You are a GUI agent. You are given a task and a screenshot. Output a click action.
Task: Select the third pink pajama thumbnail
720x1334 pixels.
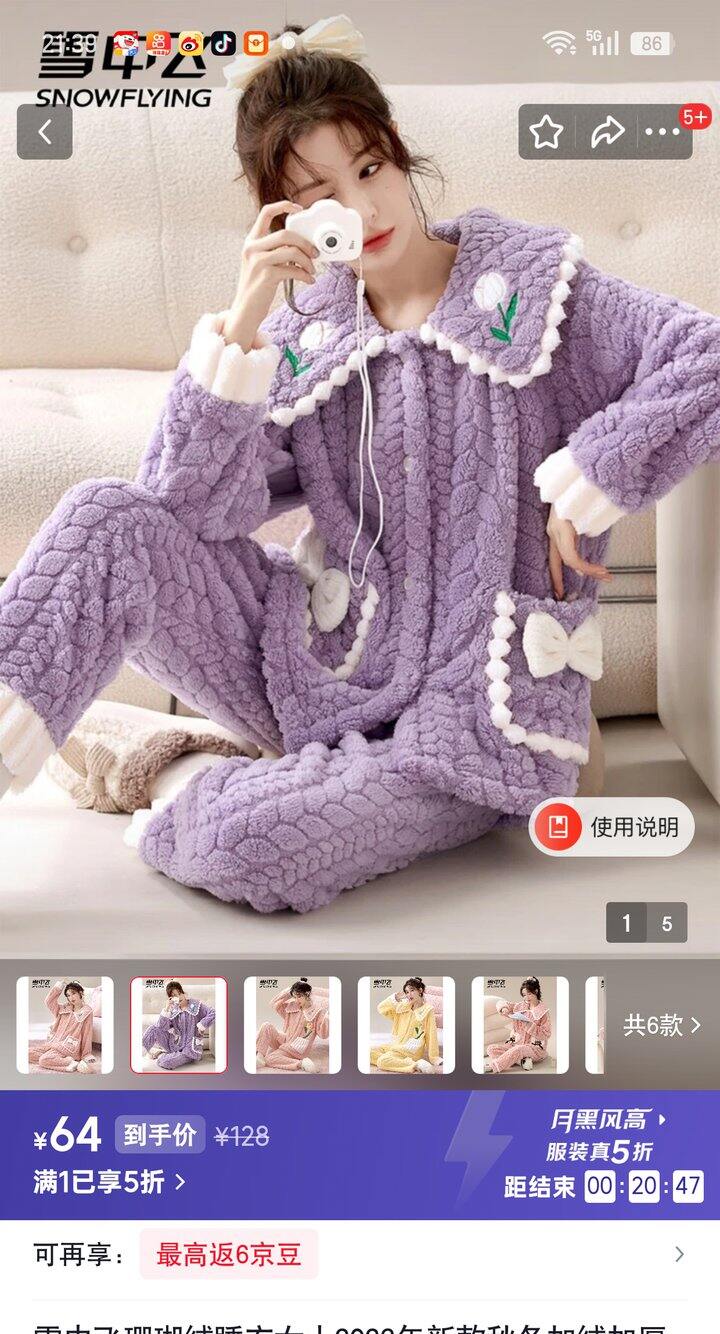(x=293, y=1025)
